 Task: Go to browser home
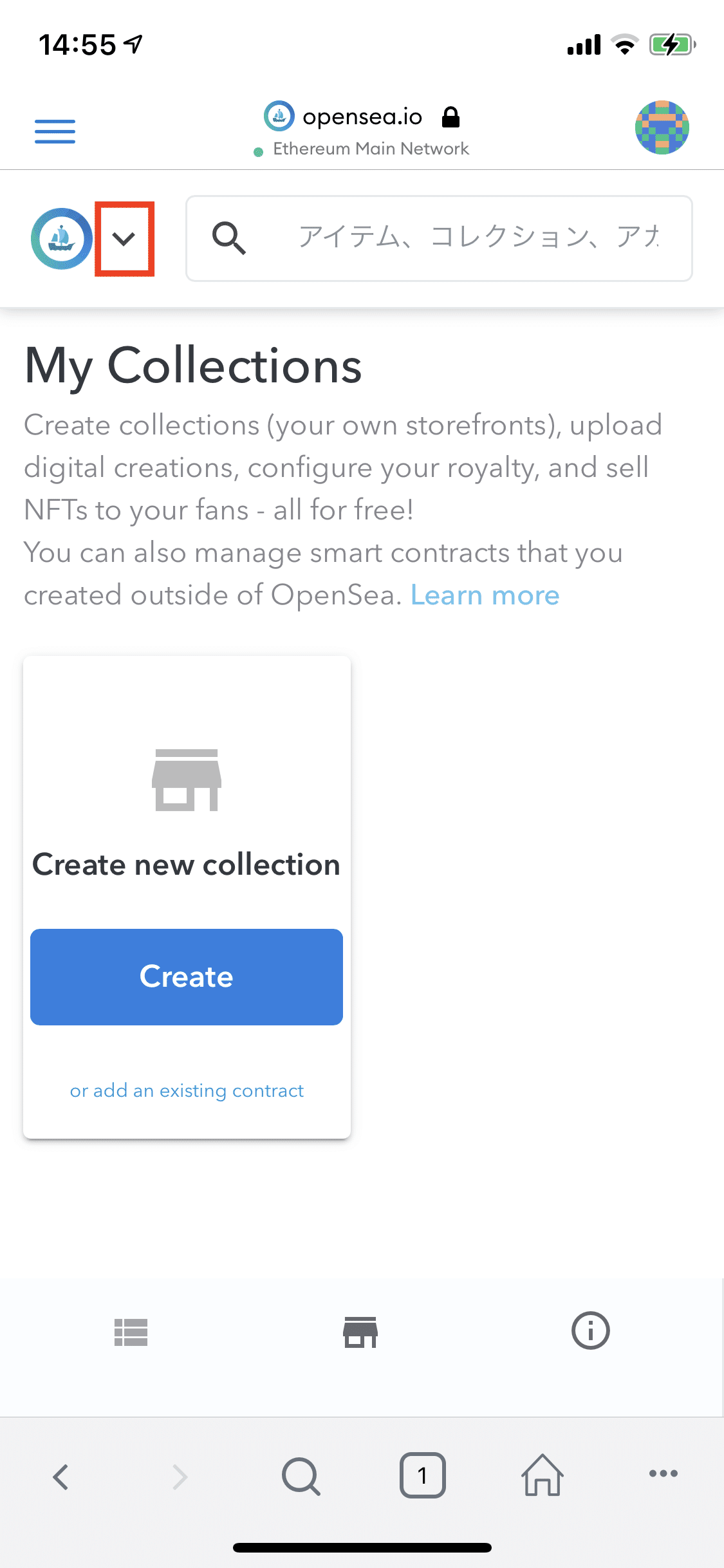click(543, 1475)
